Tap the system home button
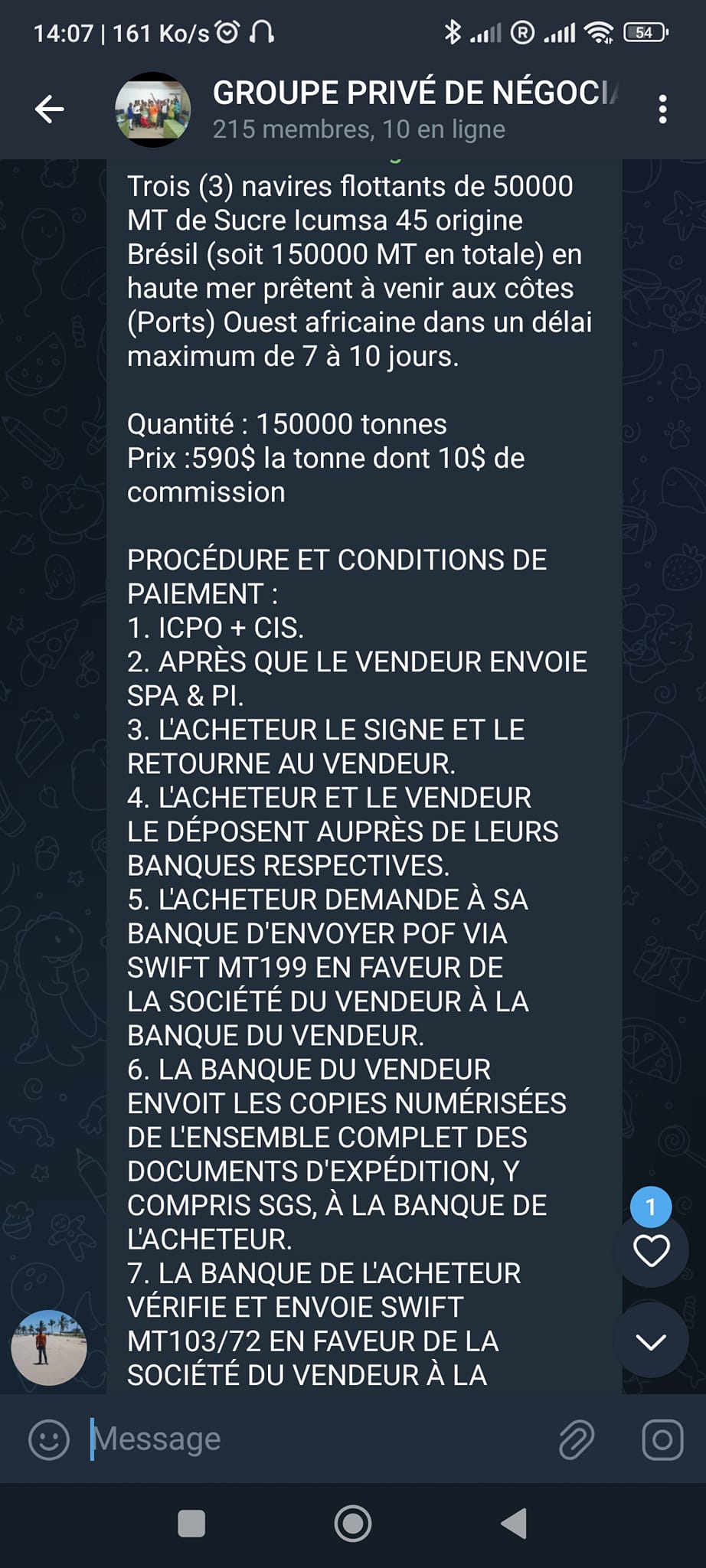Viewport: 706px width, 1568px height. pyautogui.click(x=353, y=1524)
